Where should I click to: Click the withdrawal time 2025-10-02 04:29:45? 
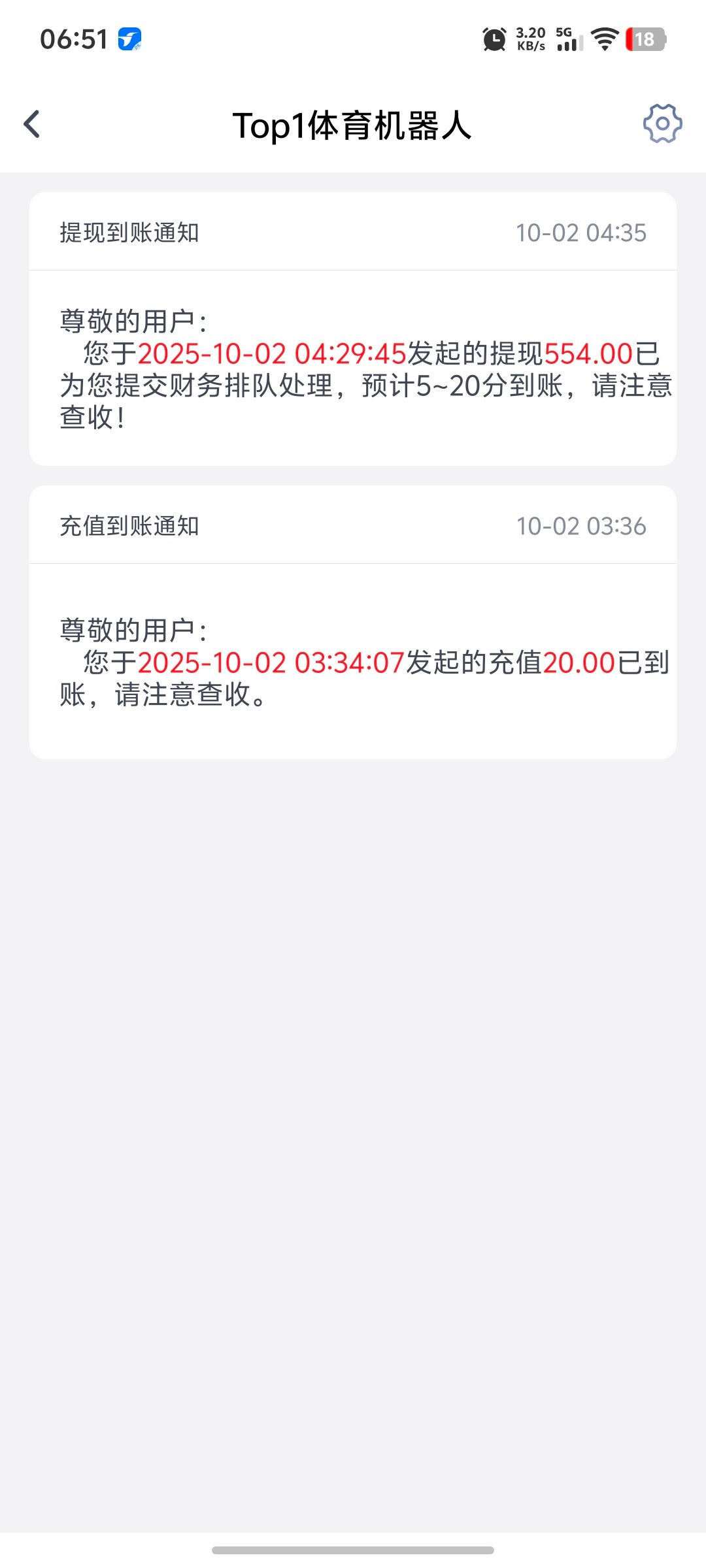(273, 353)
